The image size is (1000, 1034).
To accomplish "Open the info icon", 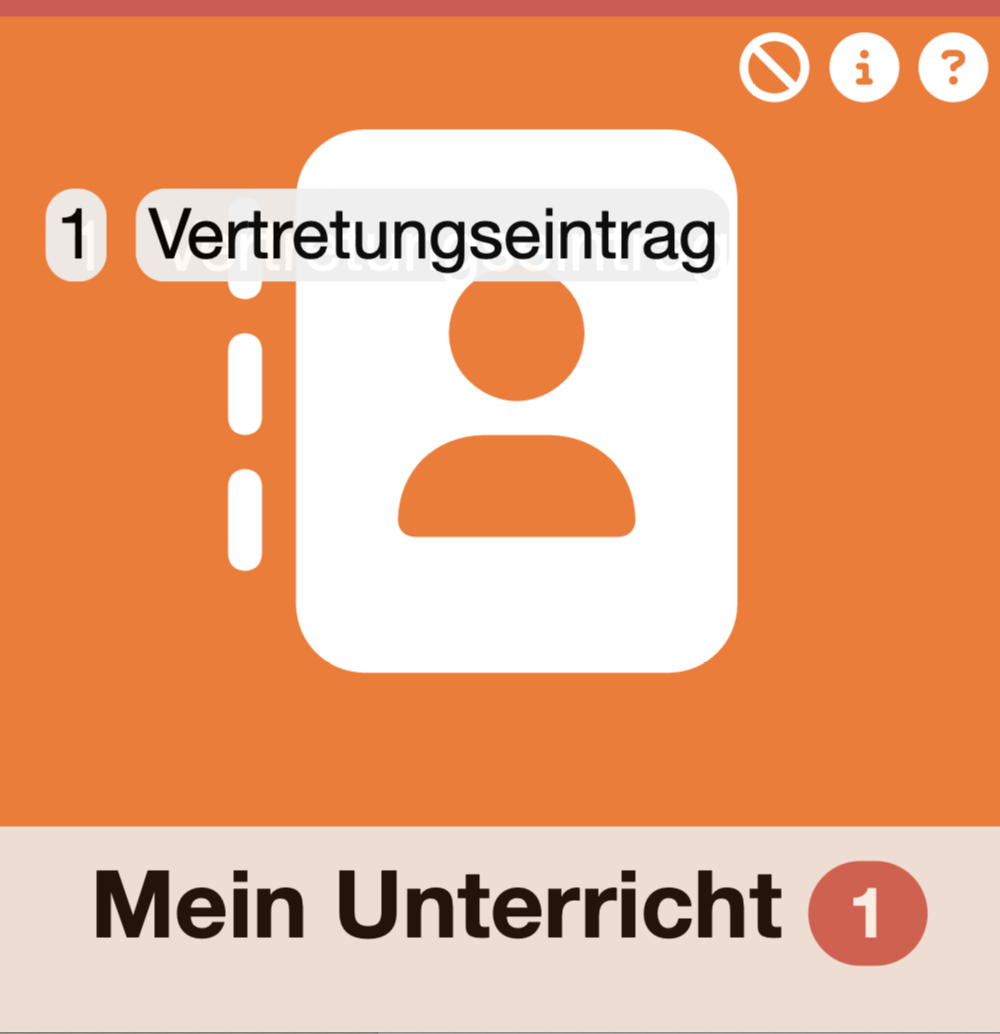I will pos(864,68).
